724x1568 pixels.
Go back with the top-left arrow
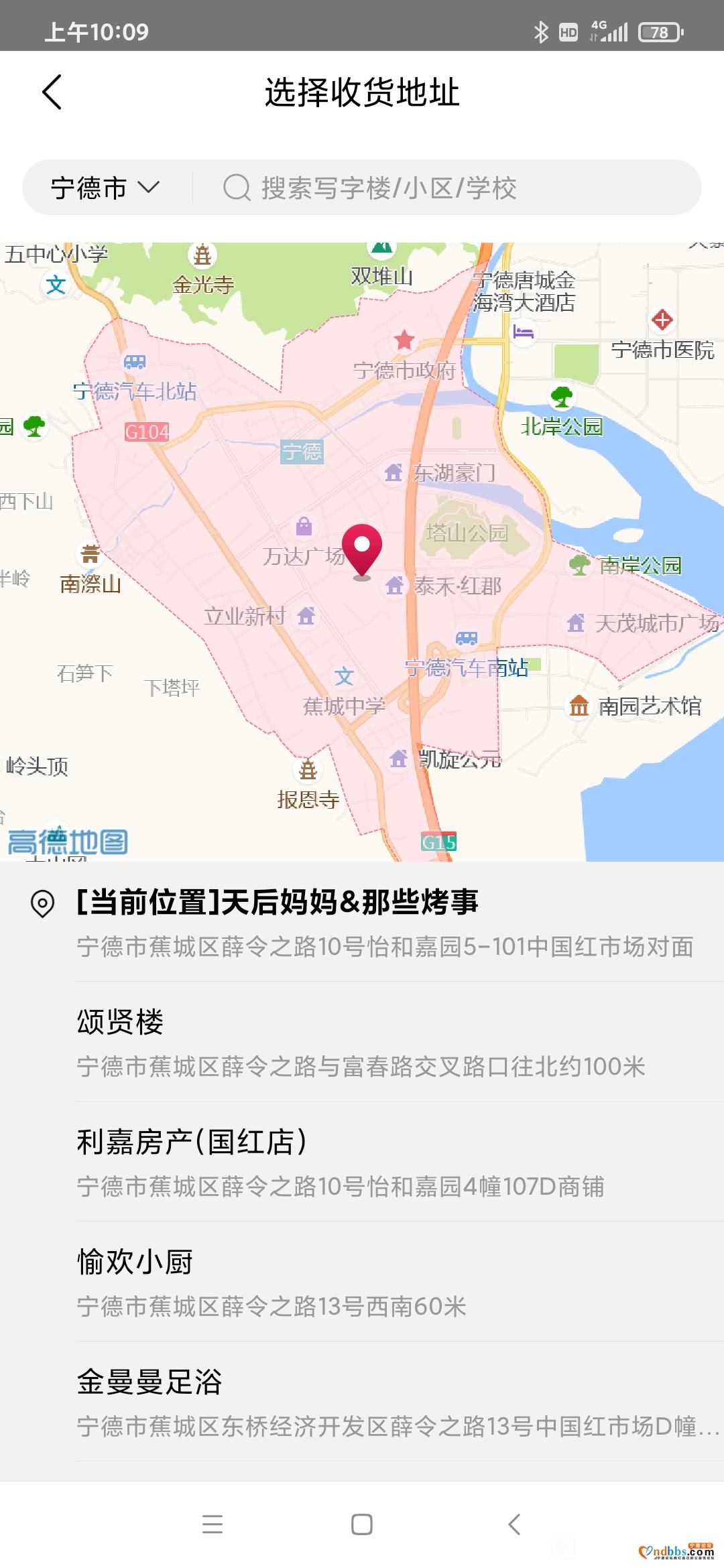52,93
